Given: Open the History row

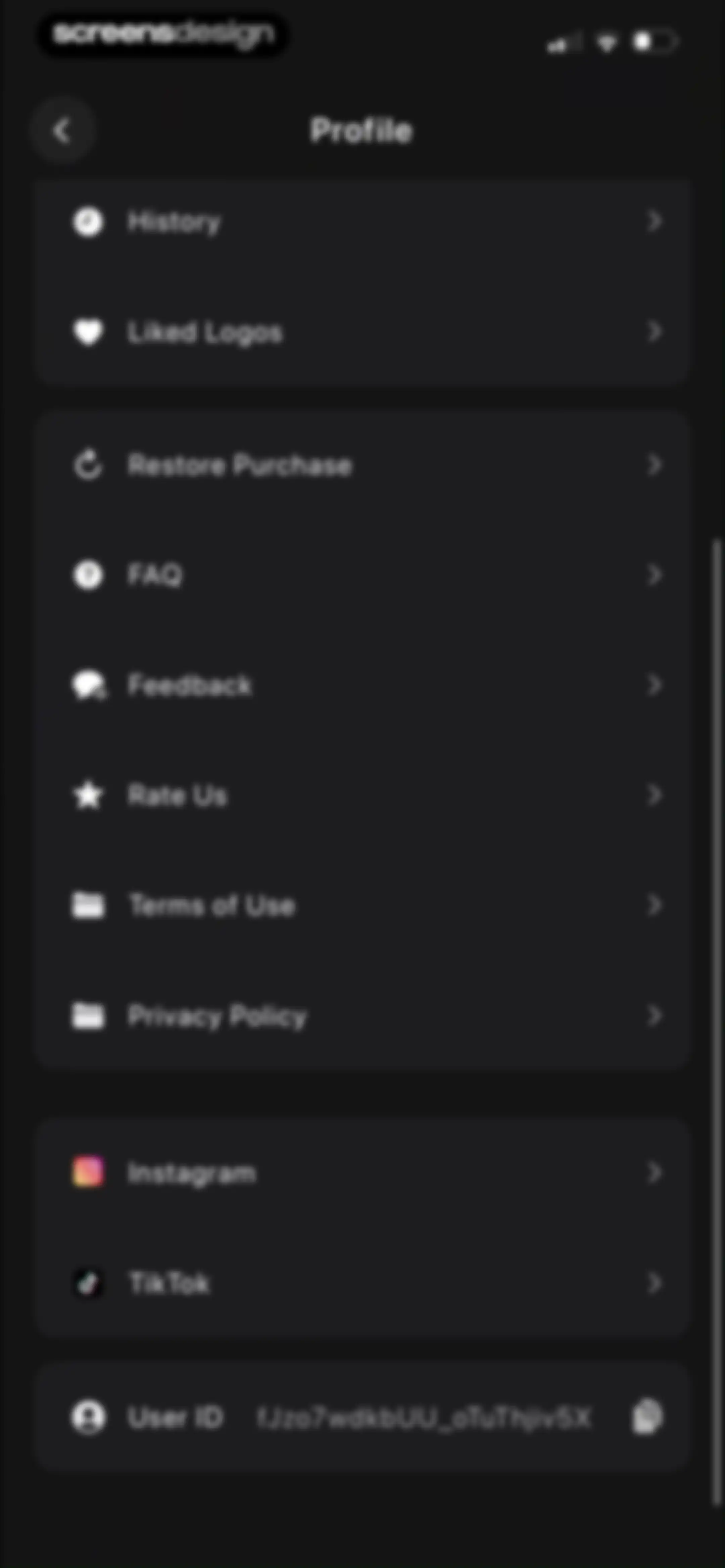Looking at the screenshot, I should coord(363,222).
